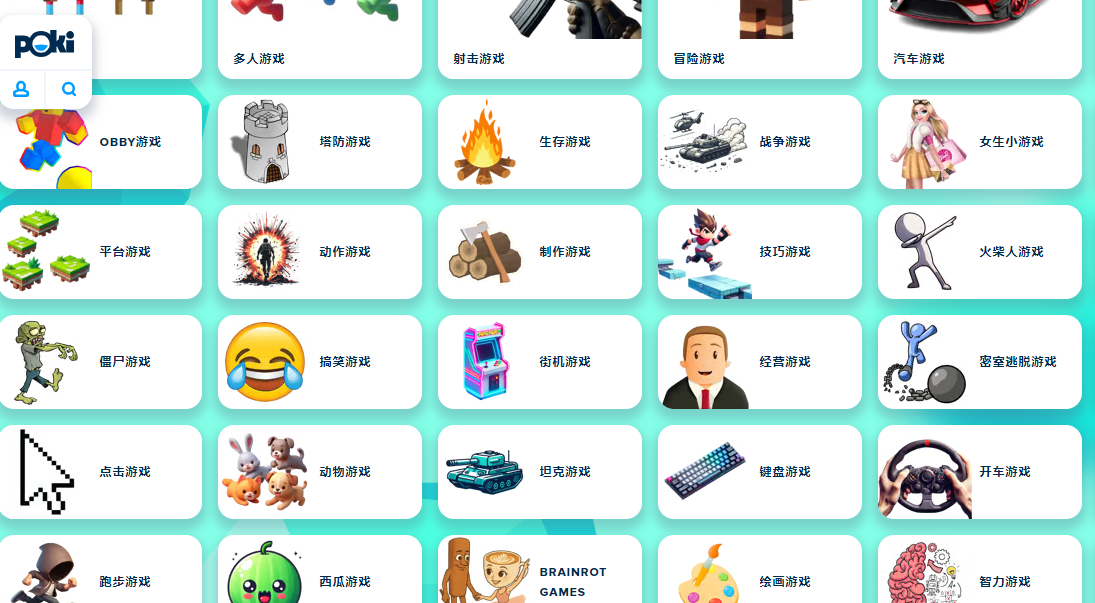Open the search icon under Poki logo
Image resolution: width=1095 pixels, height=603 pixels.
click(69, 89)
